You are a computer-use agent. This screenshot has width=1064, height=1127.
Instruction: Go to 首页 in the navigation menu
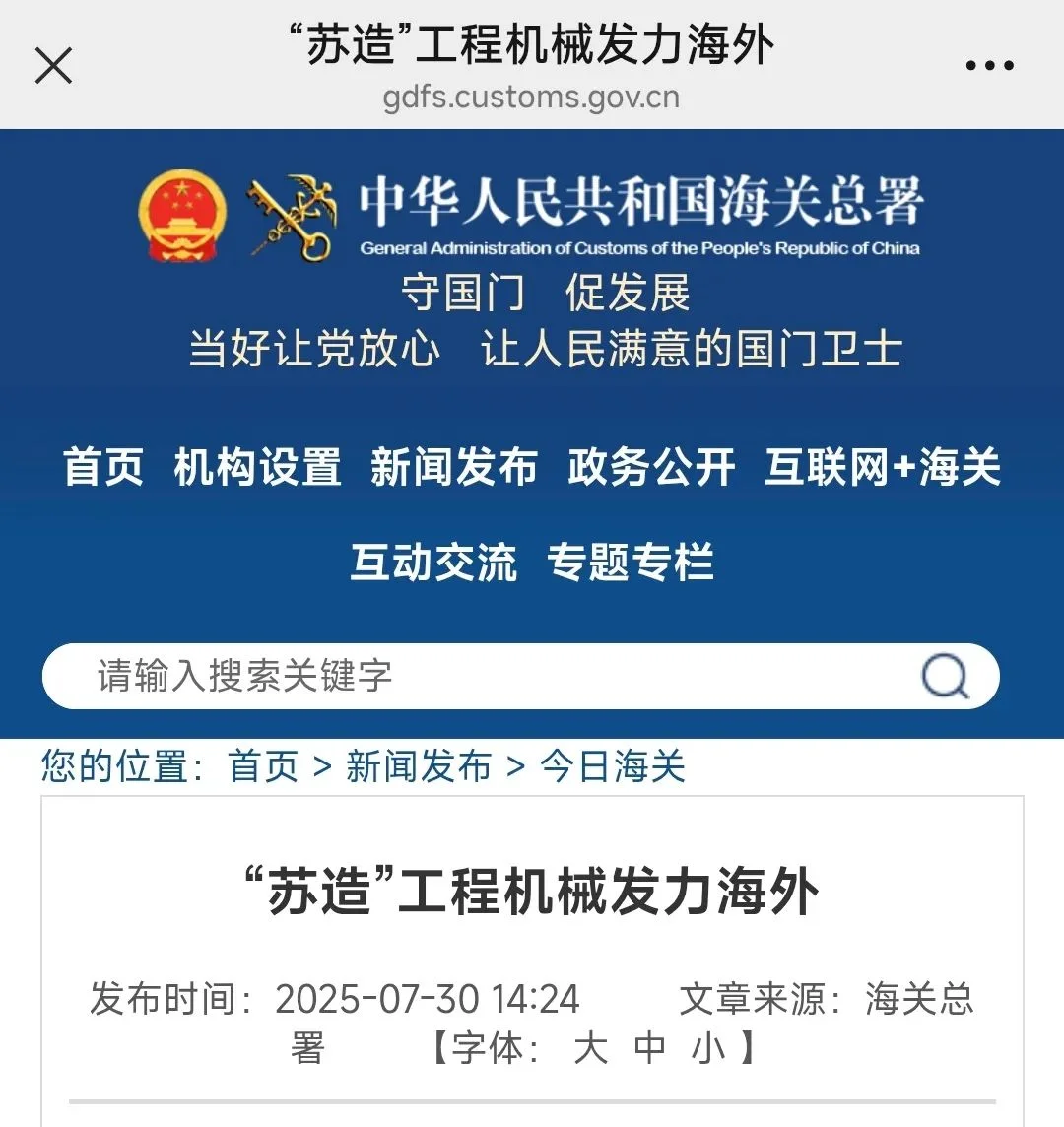(x=103, y=466)
